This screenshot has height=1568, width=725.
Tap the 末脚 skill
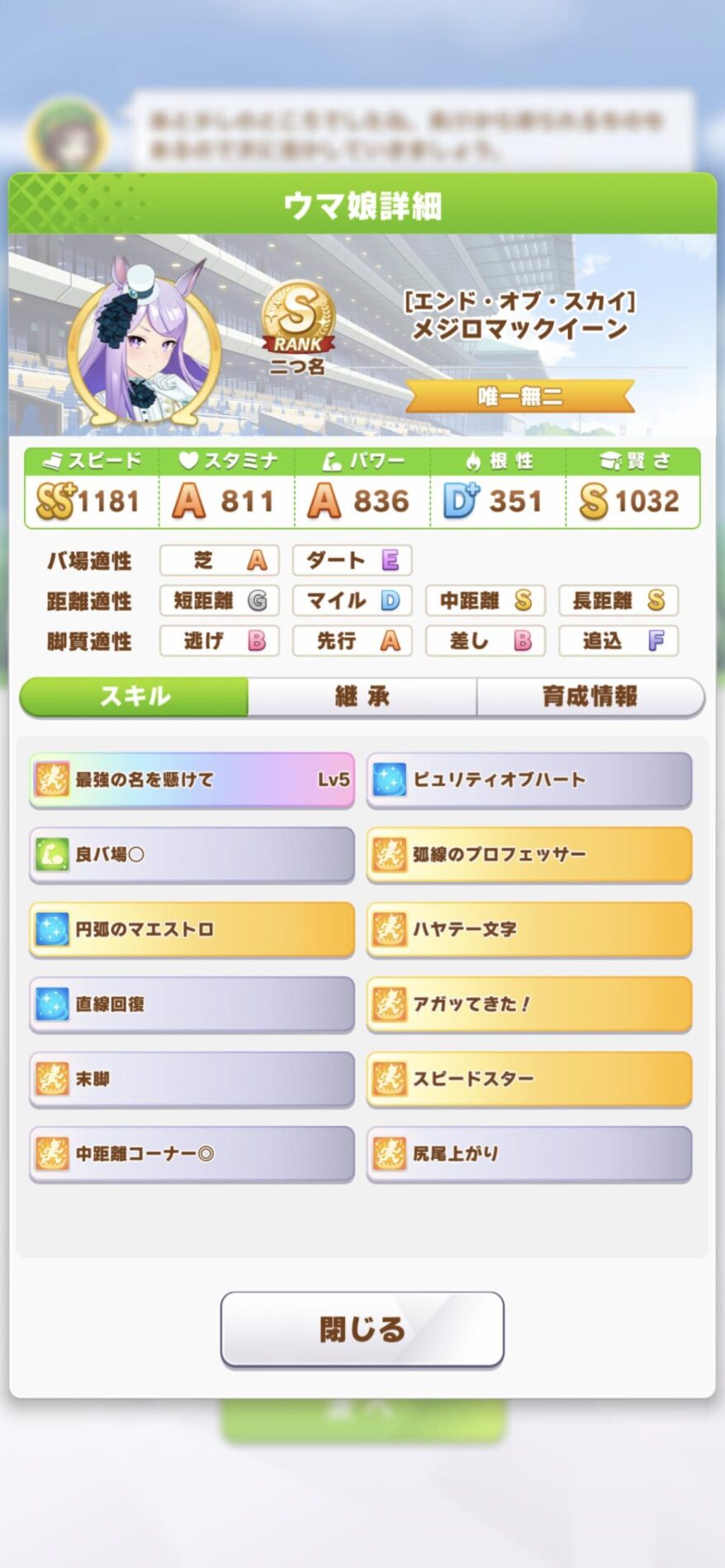click(192, 1079)
